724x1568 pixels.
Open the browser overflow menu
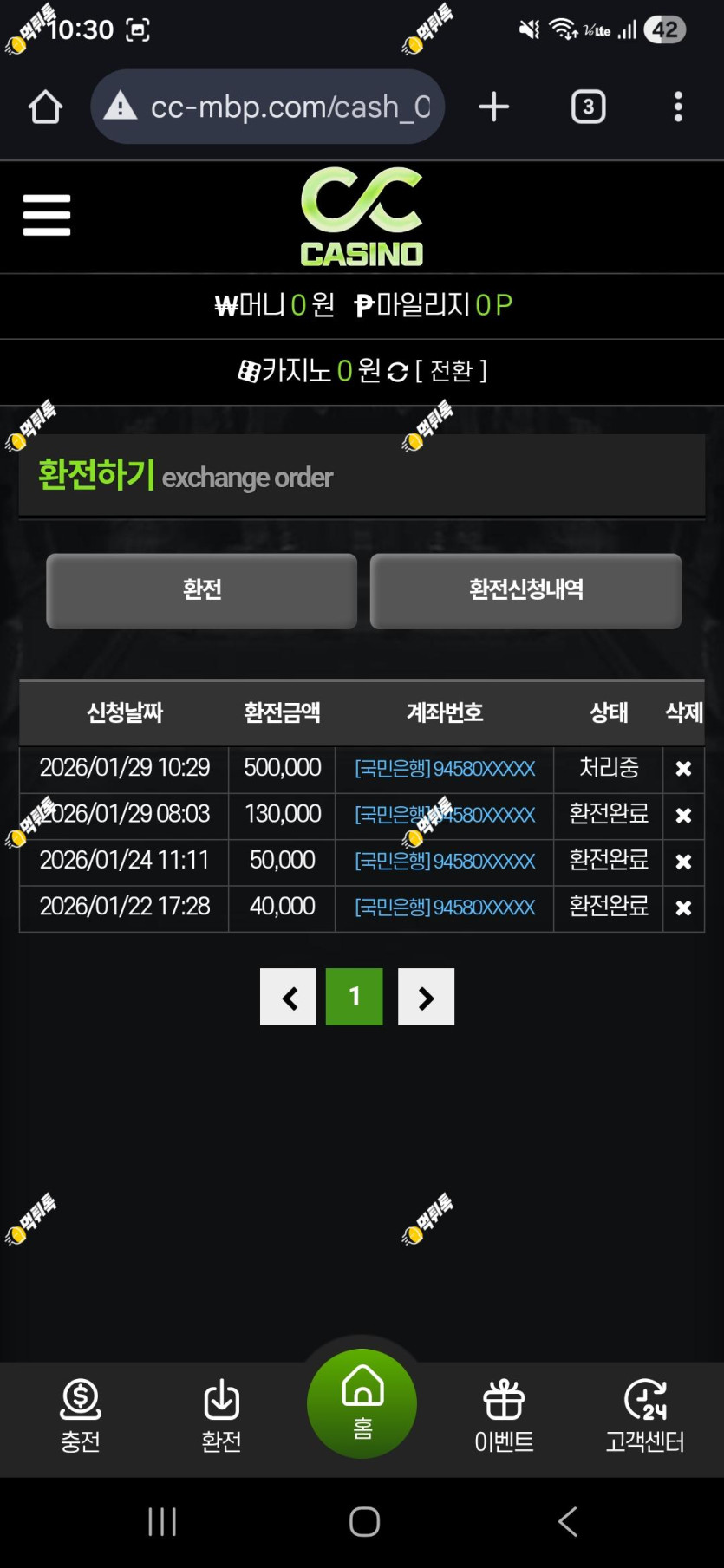point(678,107)
